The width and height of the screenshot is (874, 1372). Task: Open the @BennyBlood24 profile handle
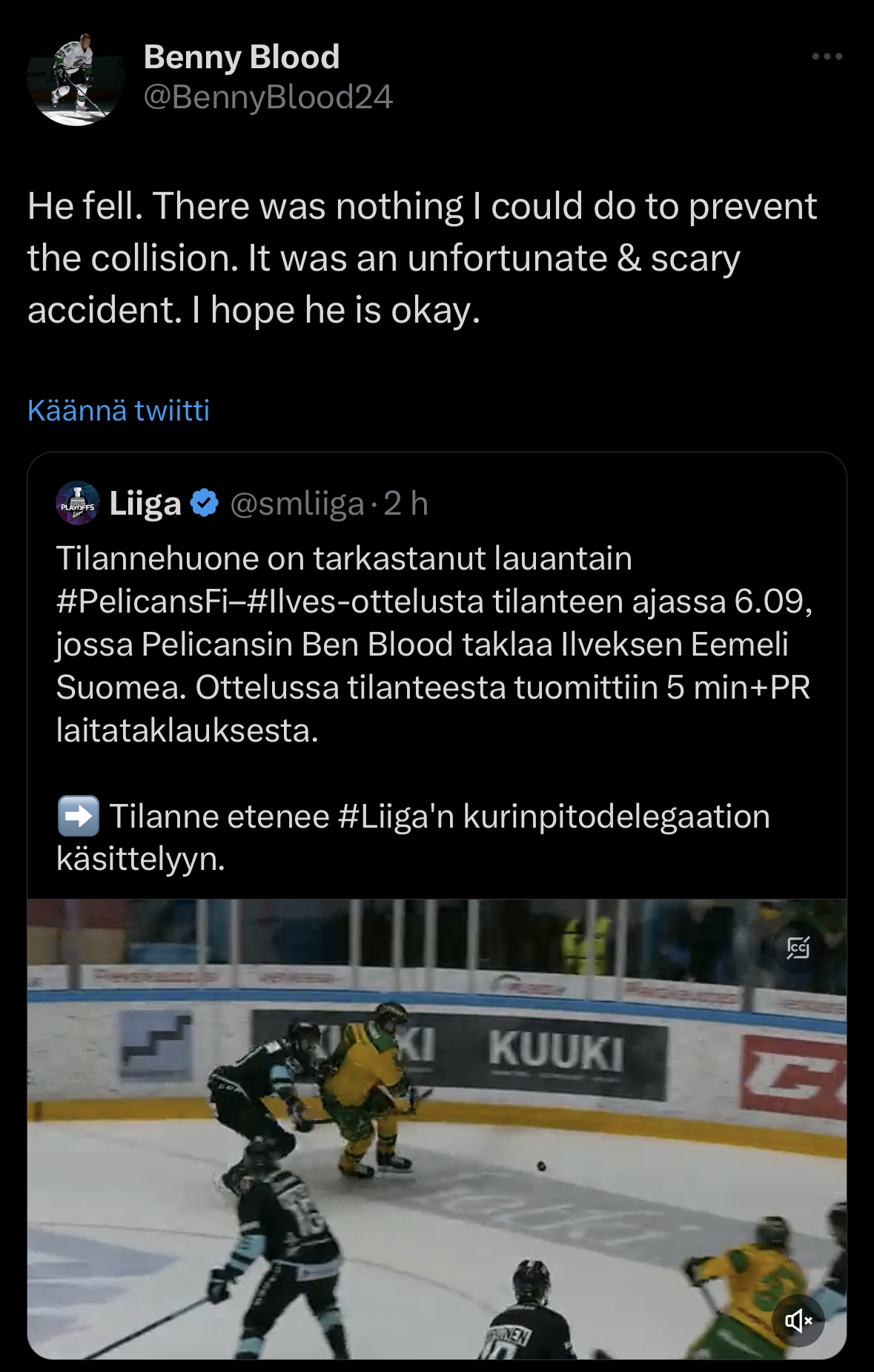(268, 97)
